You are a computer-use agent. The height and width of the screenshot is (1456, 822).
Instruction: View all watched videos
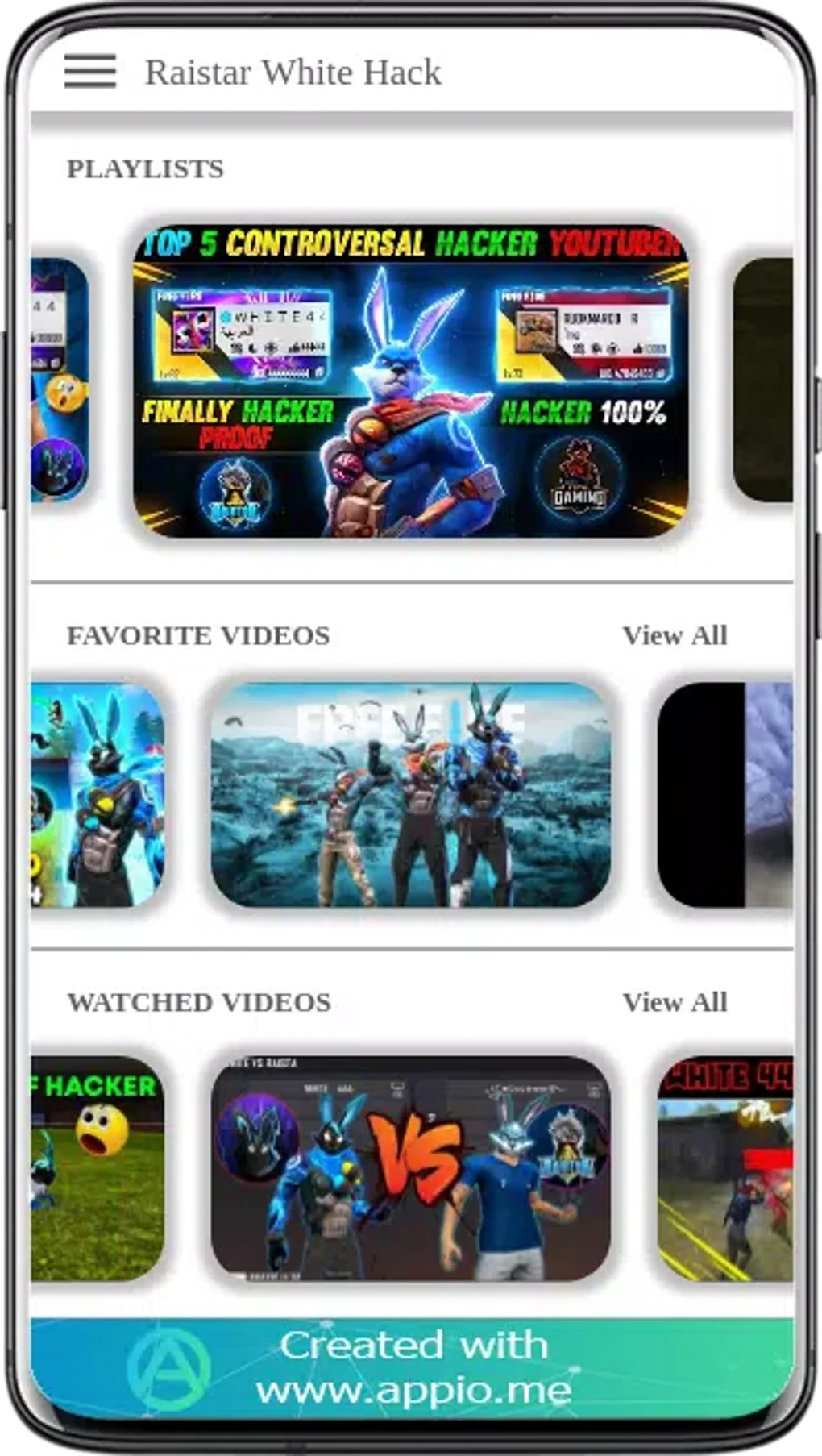coord(675,1002)
